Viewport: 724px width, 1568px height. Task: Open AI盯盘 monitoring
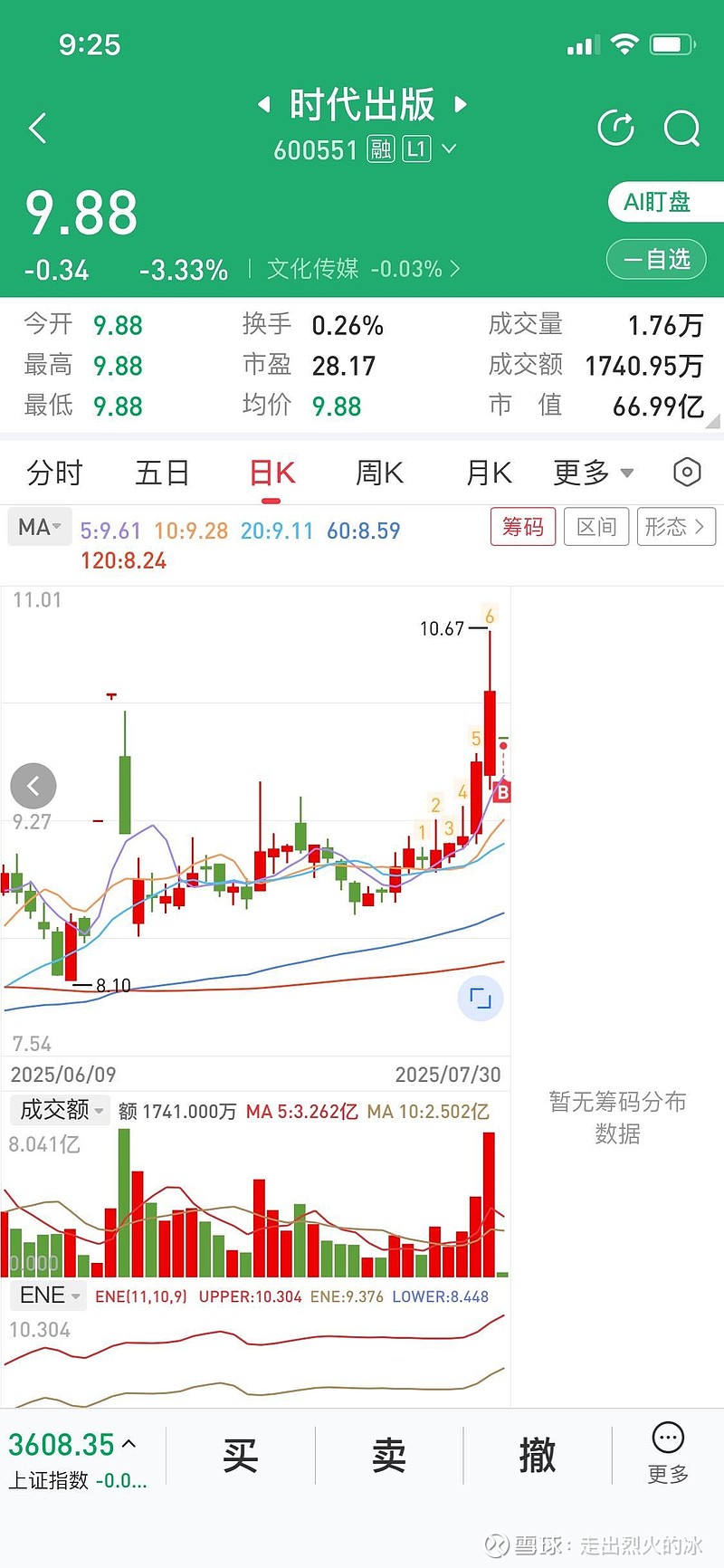point(665,202)
